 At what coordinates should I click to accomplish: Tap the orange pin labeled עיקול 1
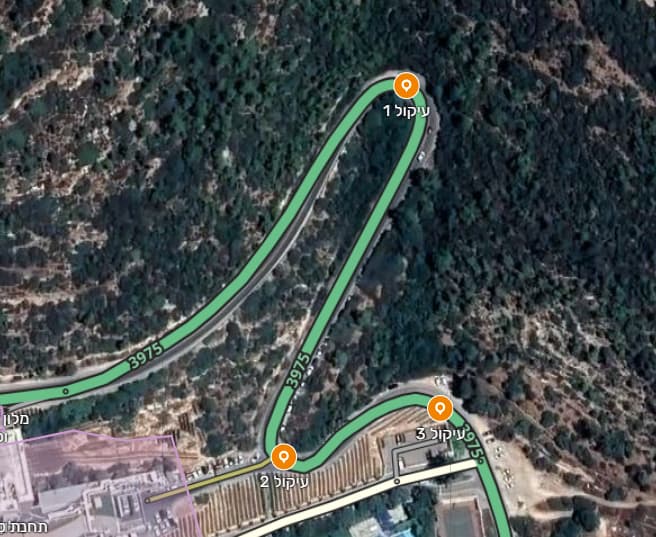[x=405, y=85]
